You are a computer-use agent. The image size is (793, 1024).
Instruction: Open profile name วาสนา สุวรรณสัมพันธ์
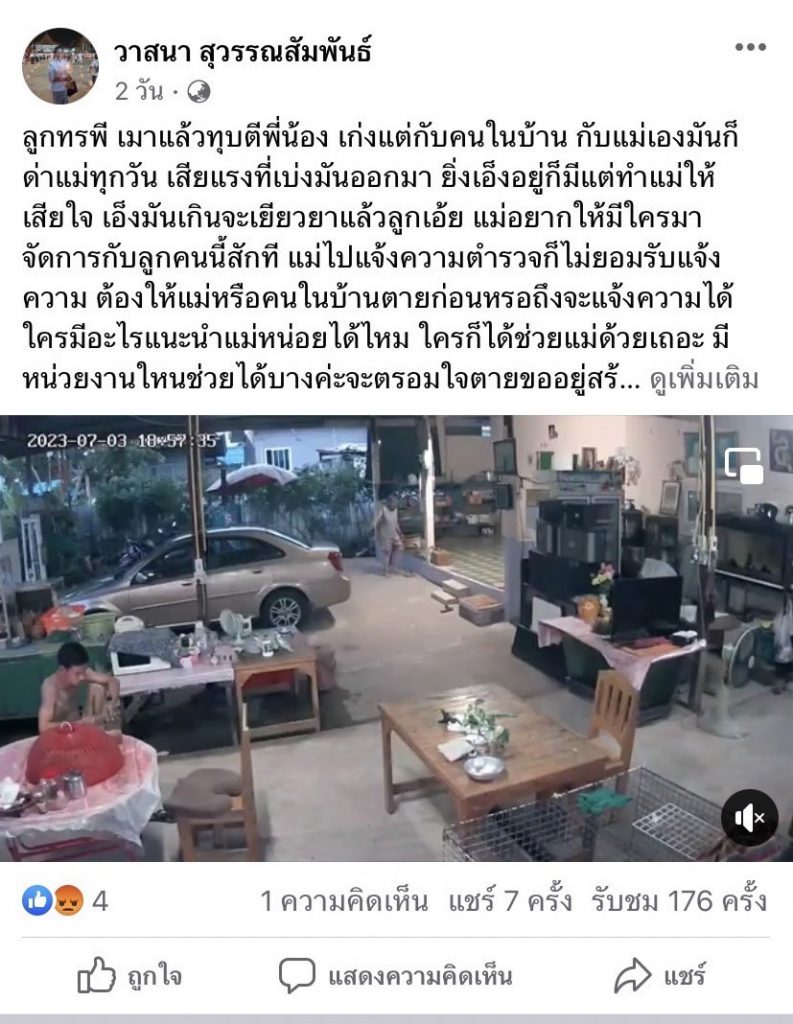coord(242,52)
